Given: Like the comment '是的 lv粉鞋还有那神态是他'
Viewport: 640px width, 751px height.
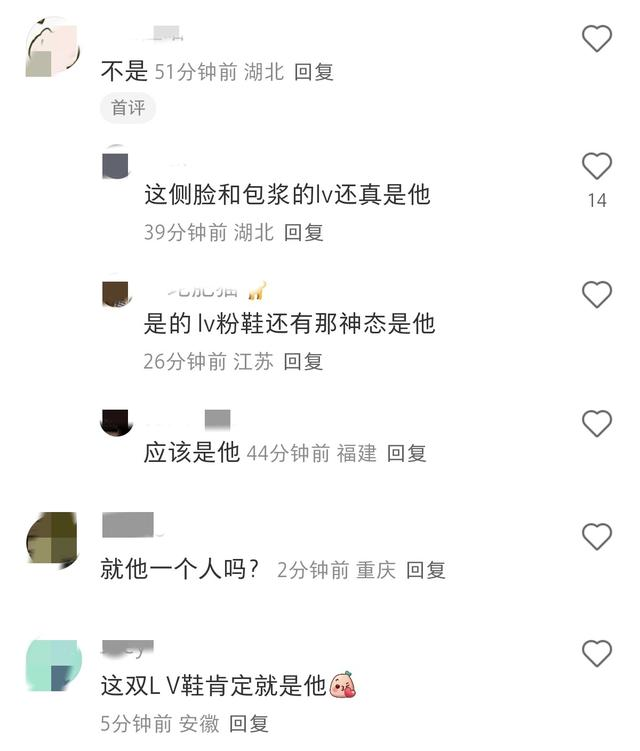Looking at the screenshot, I should point(596,294).
